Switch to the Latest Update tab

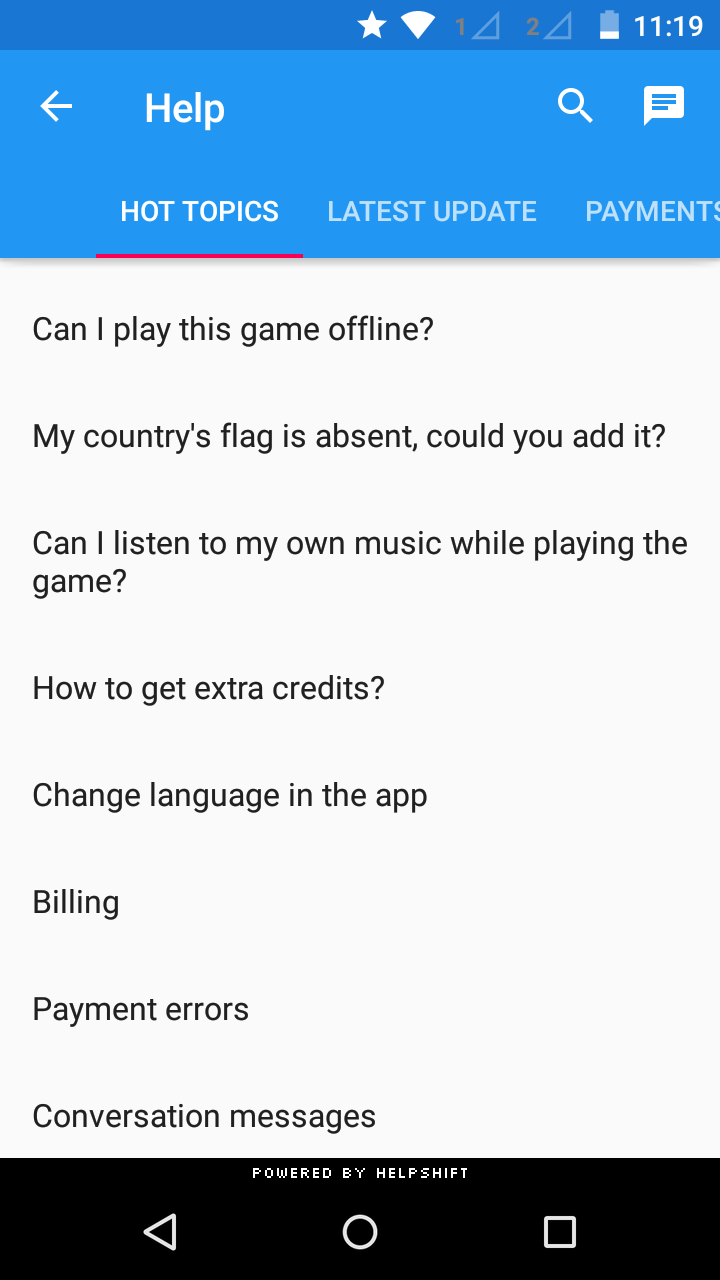pyautogui.click(x=432, y=212)
